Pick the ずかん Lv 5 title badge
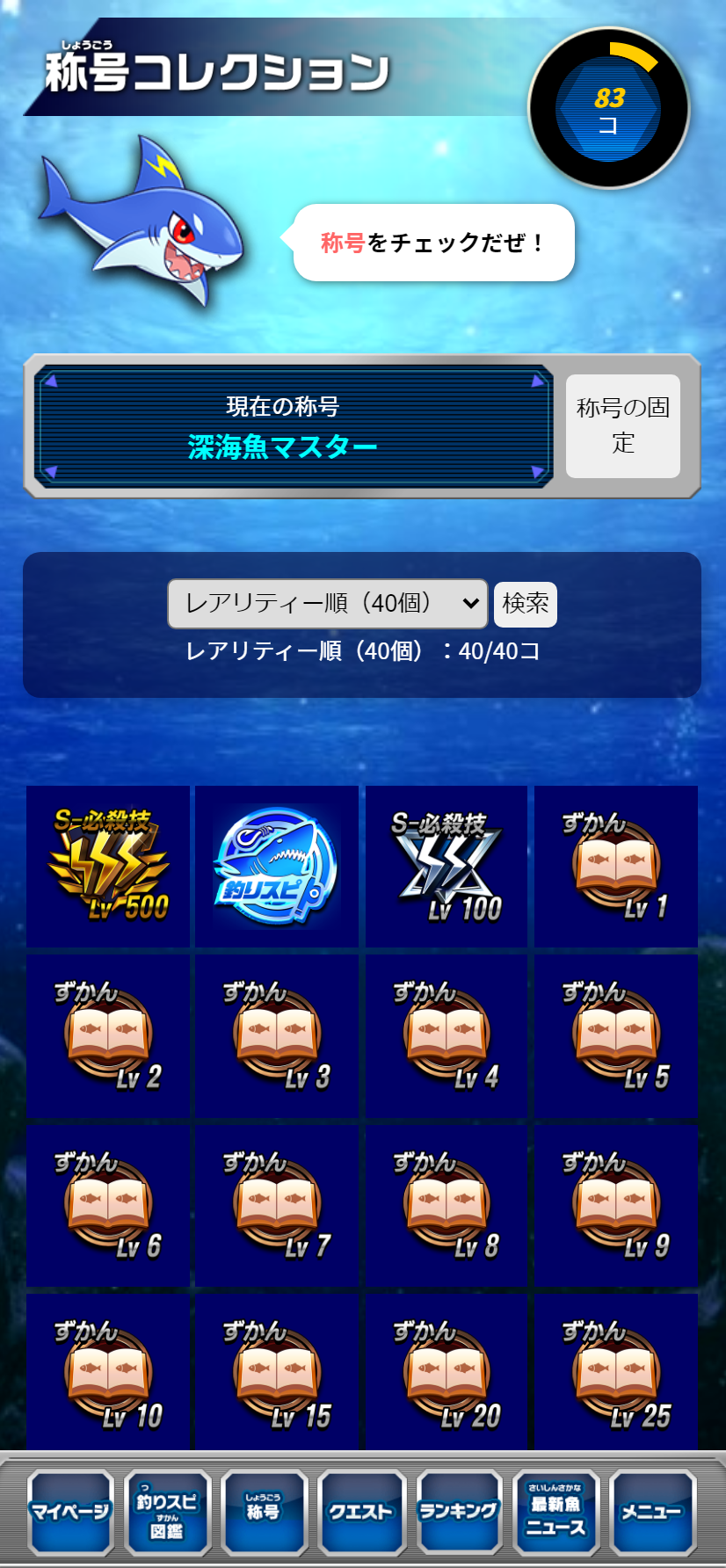Screen dimensions: 726x1568 click(615, 1036)
